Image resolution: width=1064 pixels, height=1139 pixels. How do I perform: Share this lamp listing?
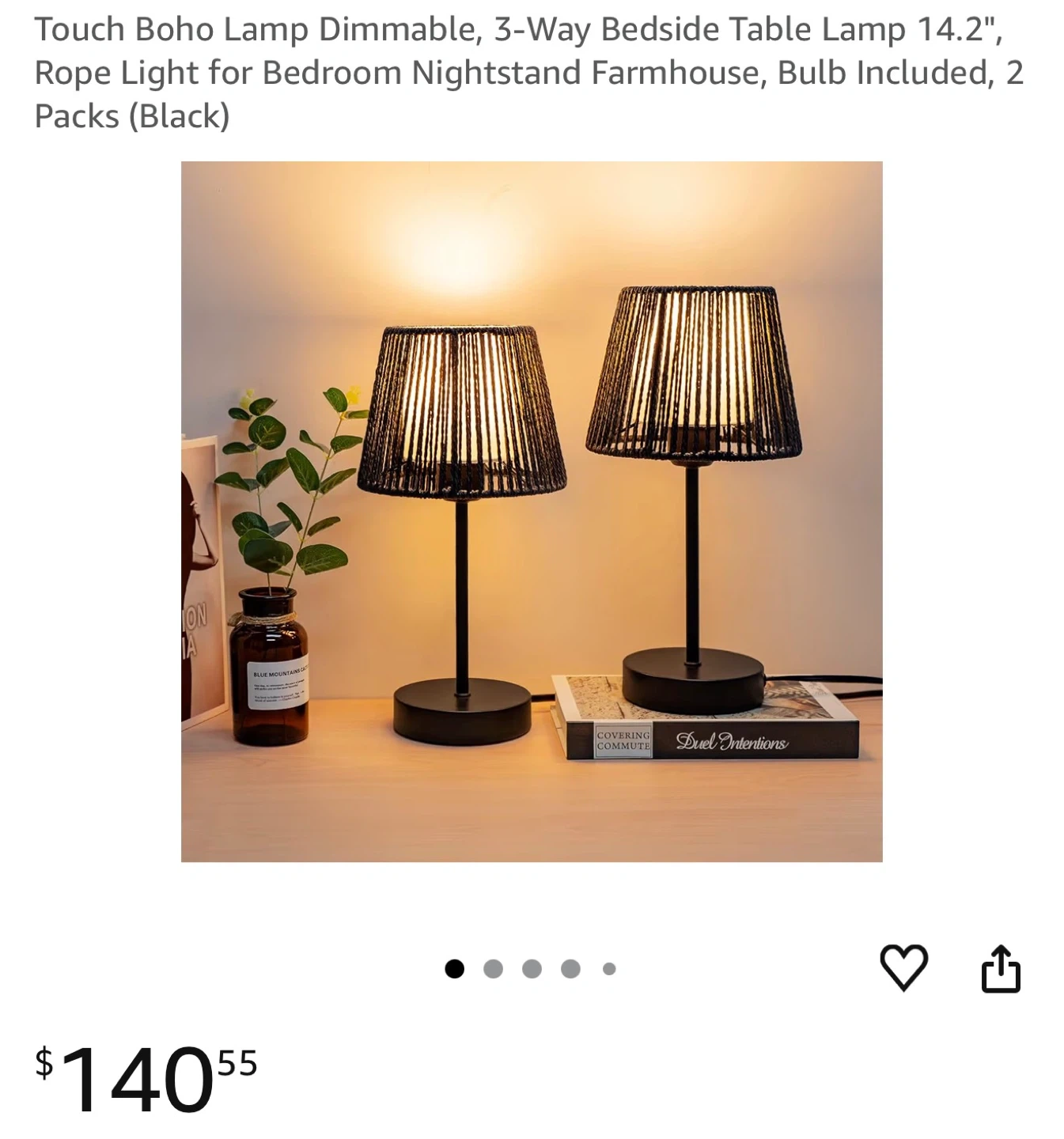coord(1001,967)
